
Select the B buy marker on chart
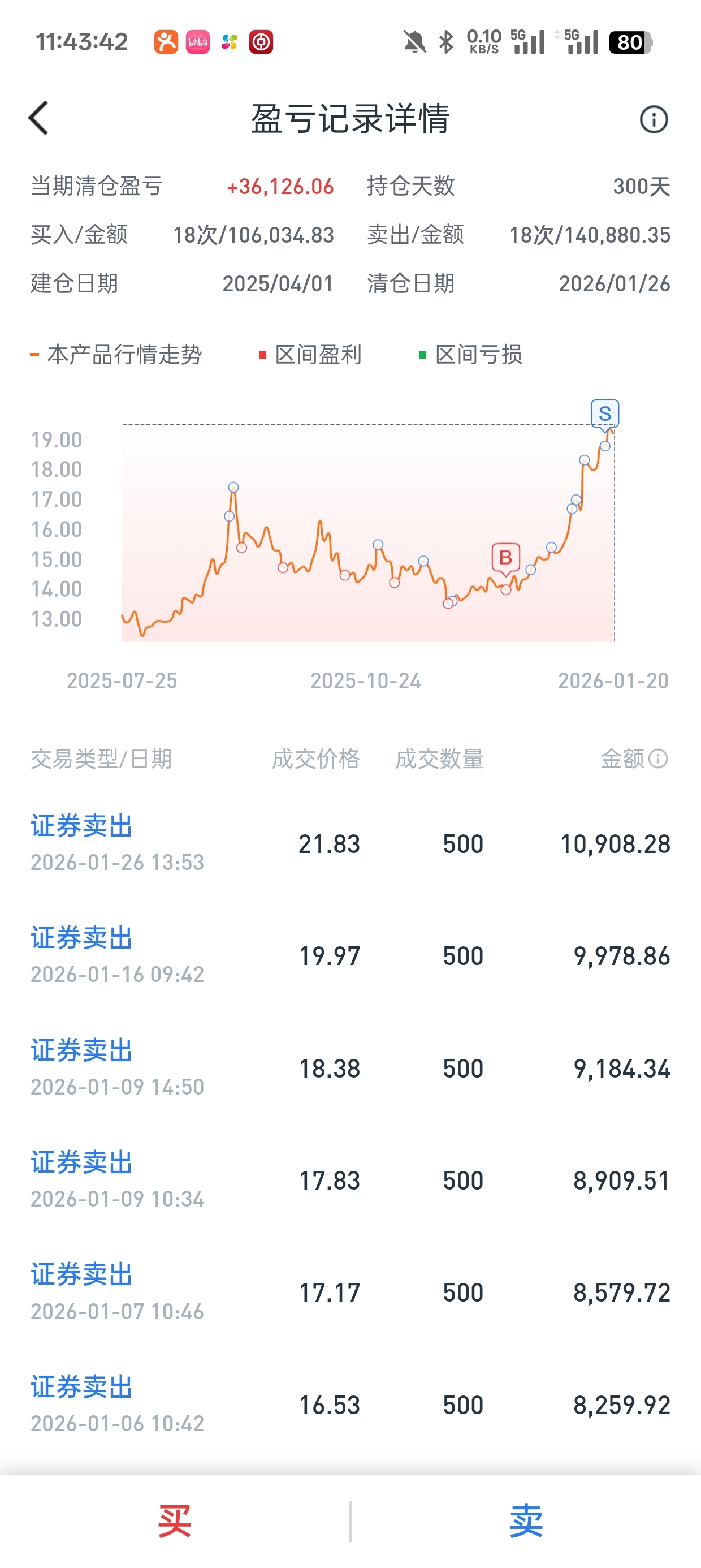[x=505, y=558]
